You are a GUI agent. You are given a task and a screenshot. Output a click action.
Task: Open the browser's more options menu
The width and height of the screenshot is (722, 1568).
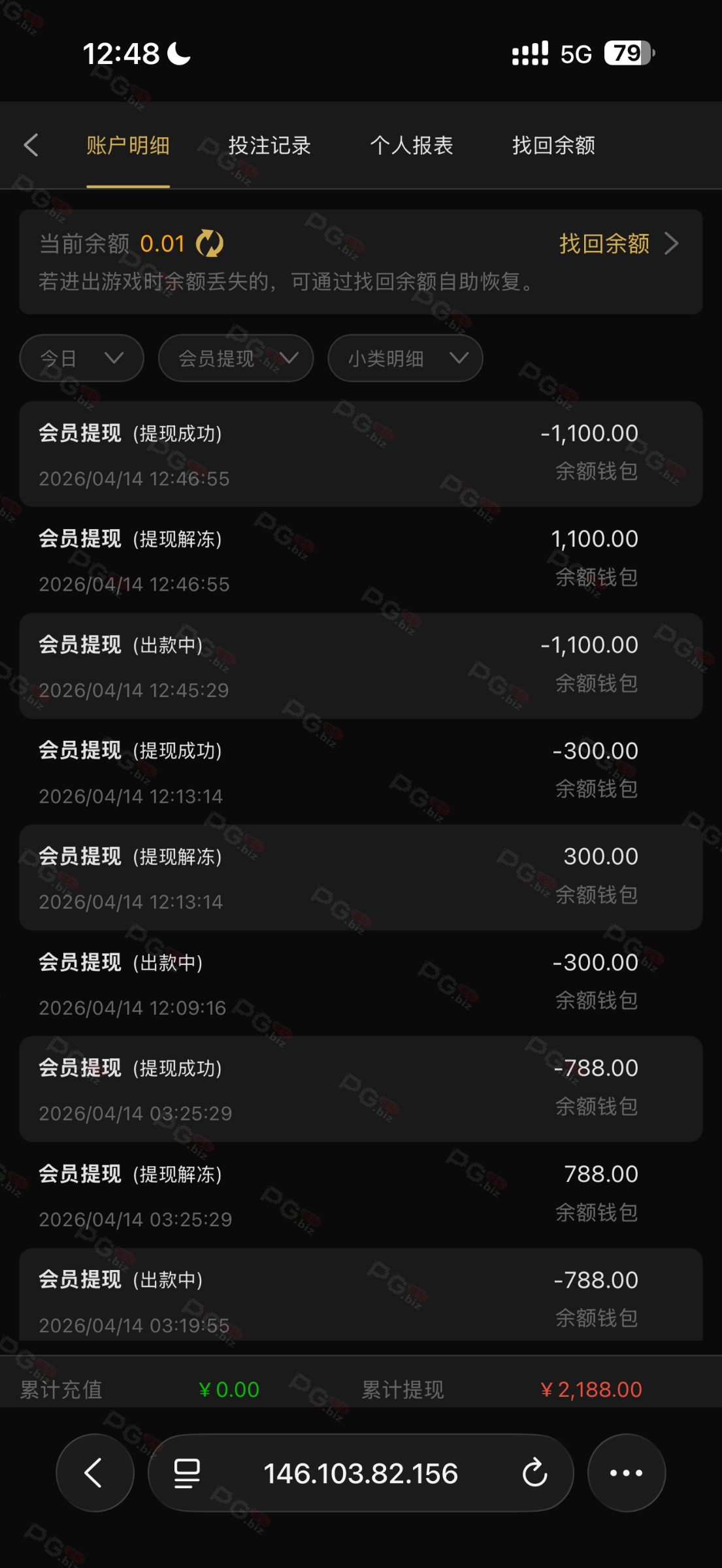pos(626,1473)
